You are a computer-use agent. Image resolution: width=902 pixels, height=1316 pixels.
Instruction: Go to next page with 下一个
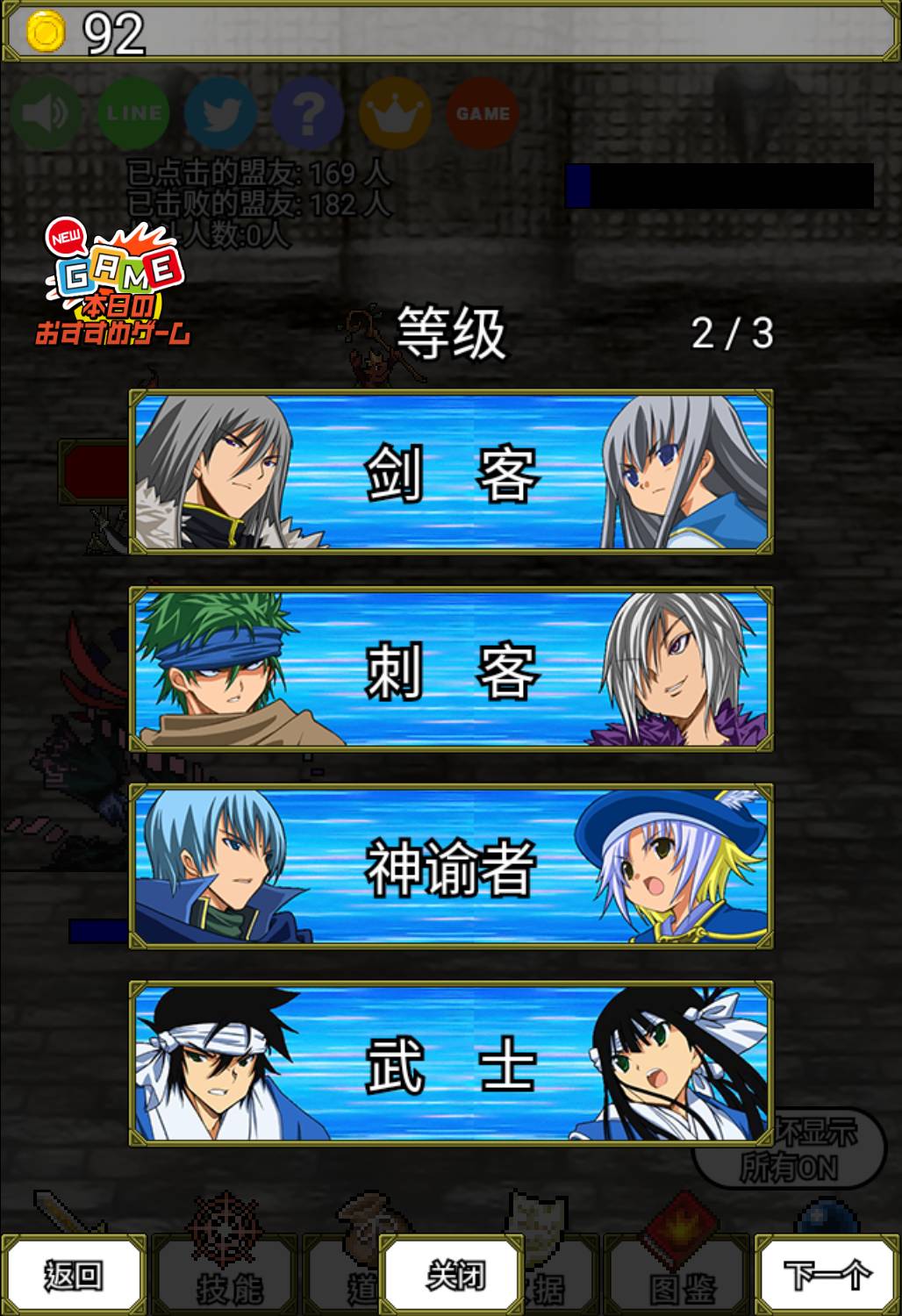click(827, 1276)
